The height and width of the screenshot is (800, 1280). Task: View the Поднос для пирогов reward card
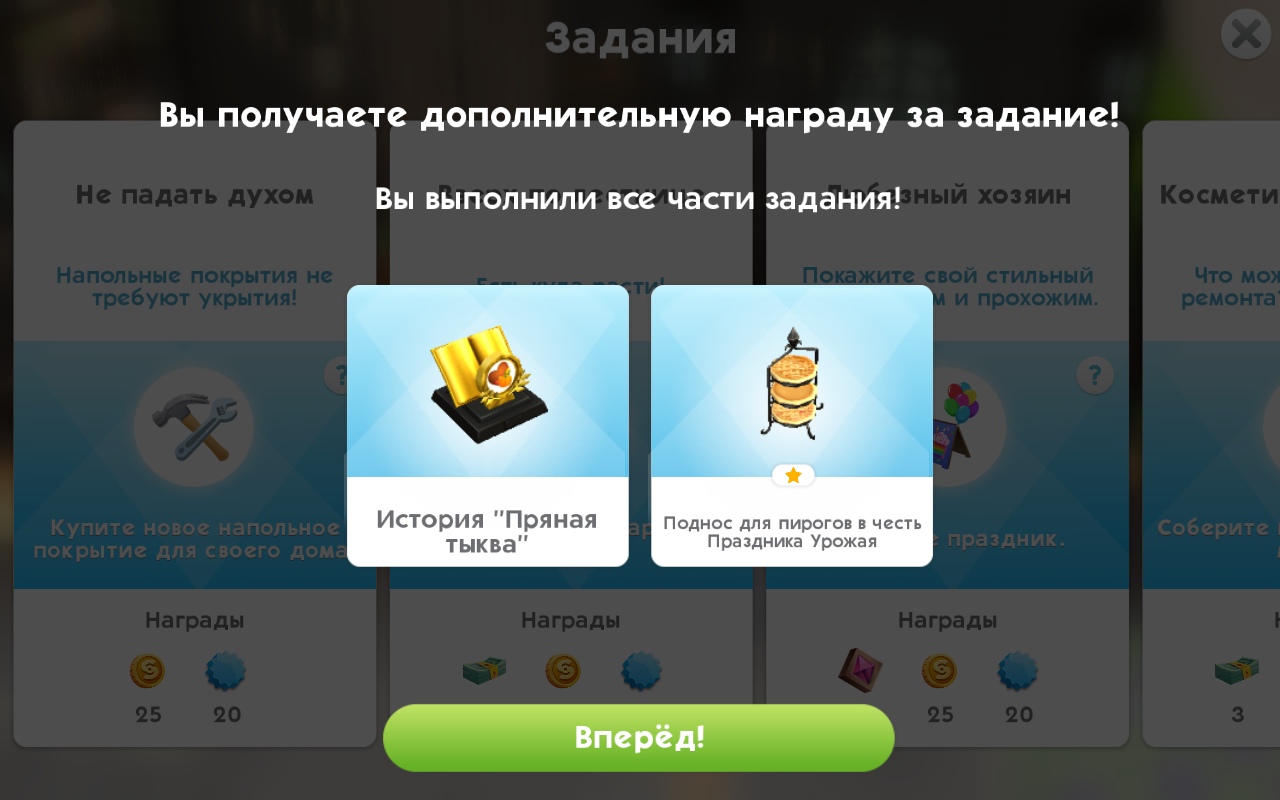pyautogui.click(x=792, y=426)
